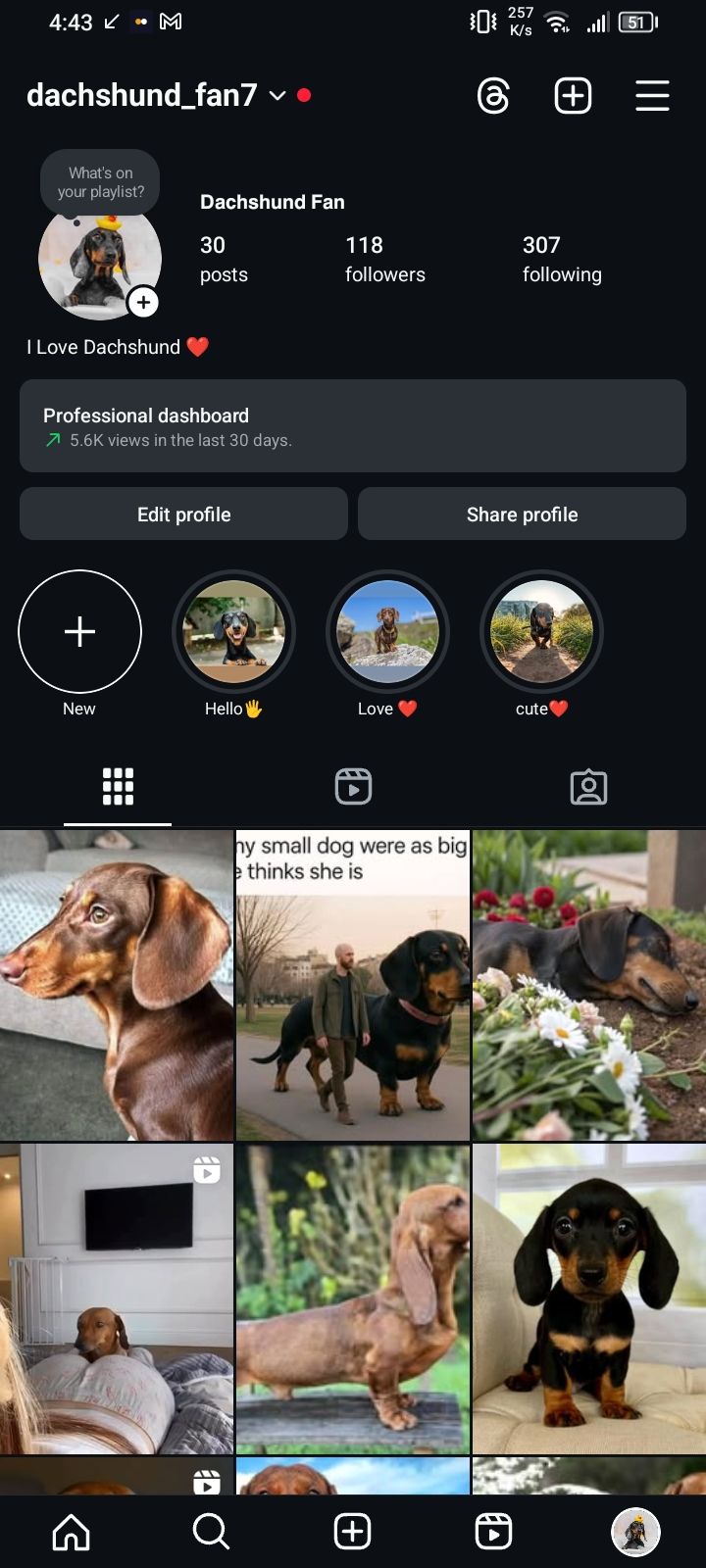The width and height of the screenshot is (706, 1568).
Task: Open the big dog meme post
Action: pos(353,985)
